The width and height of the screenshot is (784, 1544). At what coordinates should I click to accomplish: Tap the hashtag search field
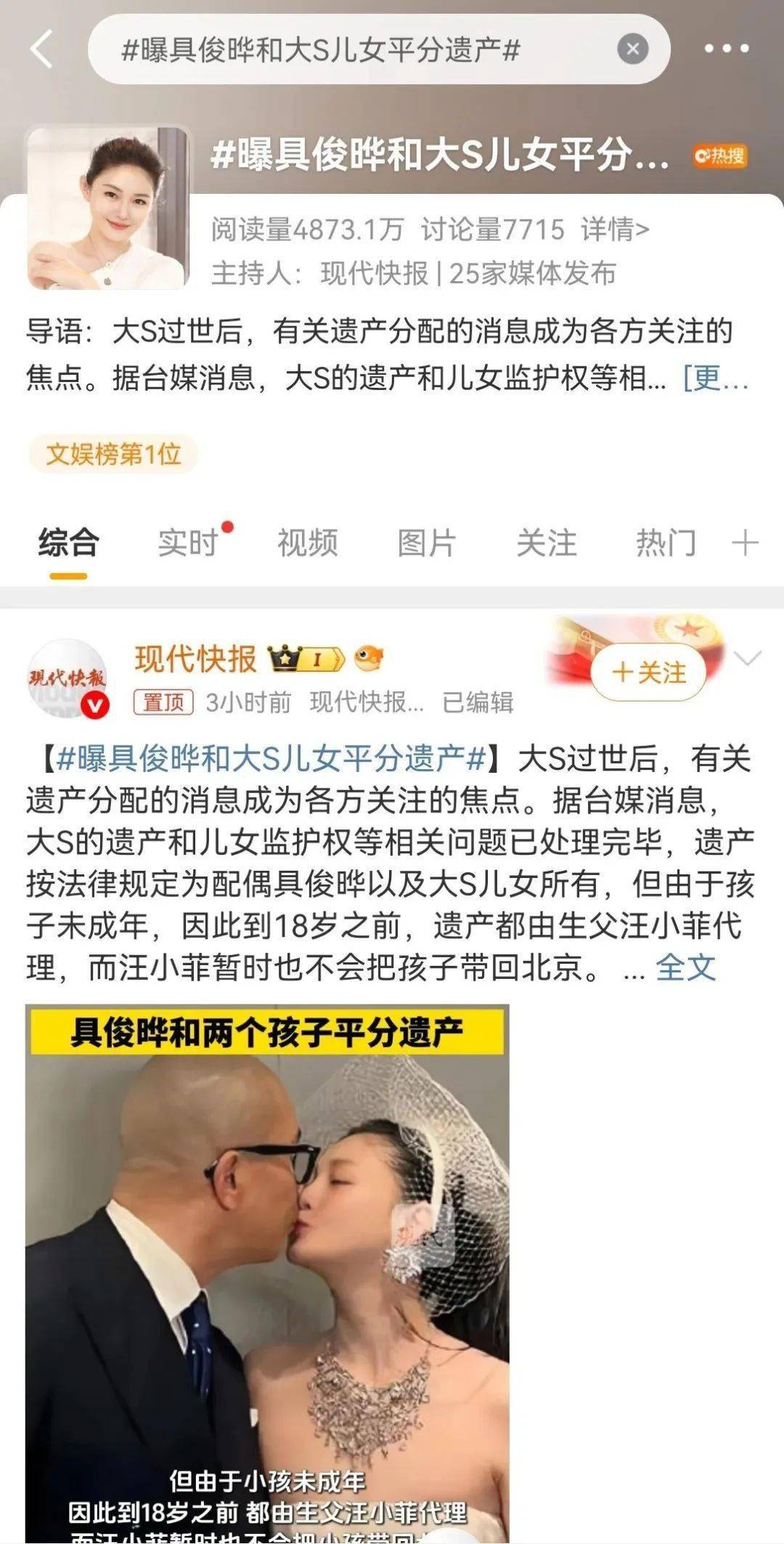tap(348, 49)
